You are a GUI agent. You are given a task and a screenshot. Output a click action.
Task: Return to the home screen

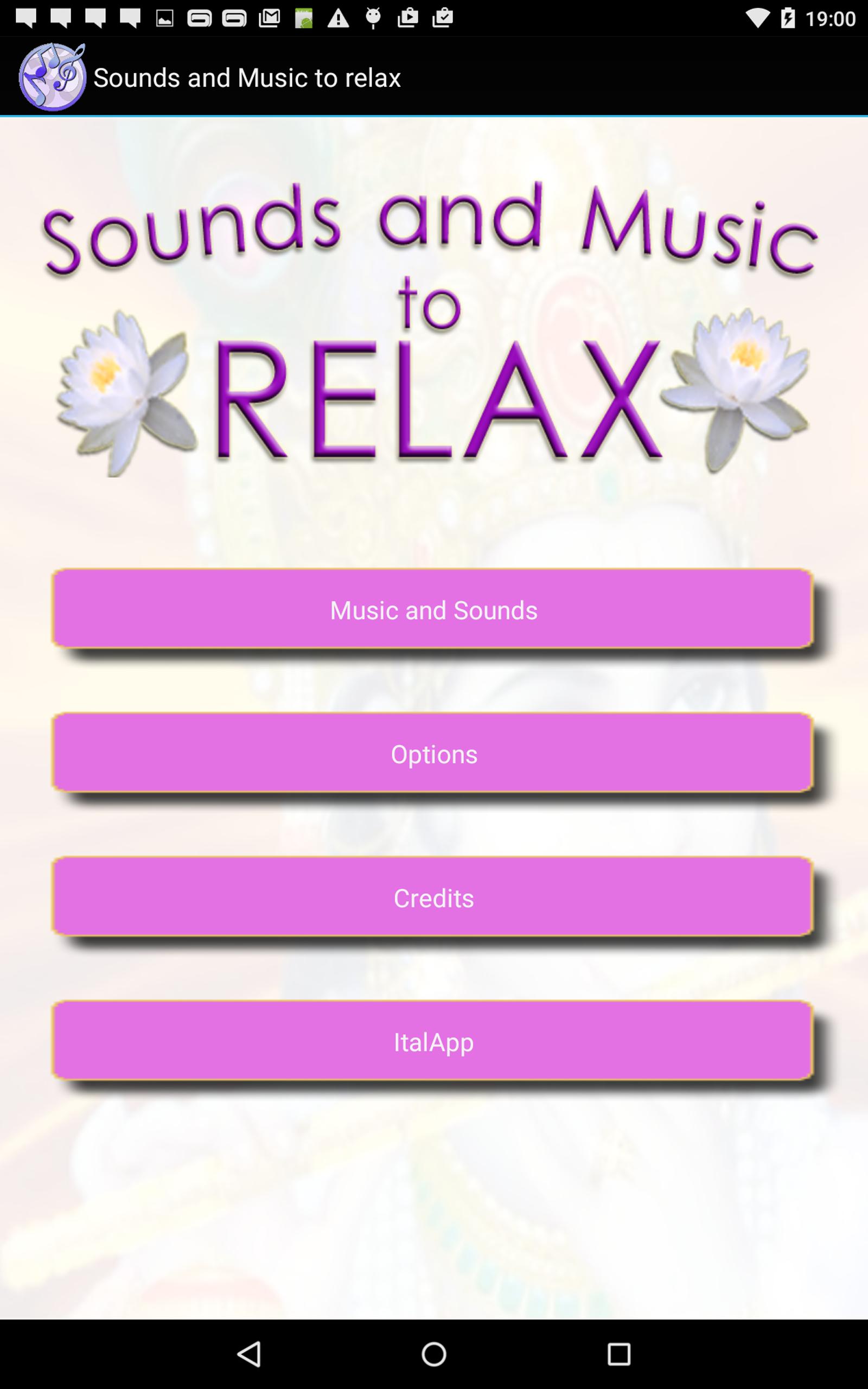(433, 1353)
